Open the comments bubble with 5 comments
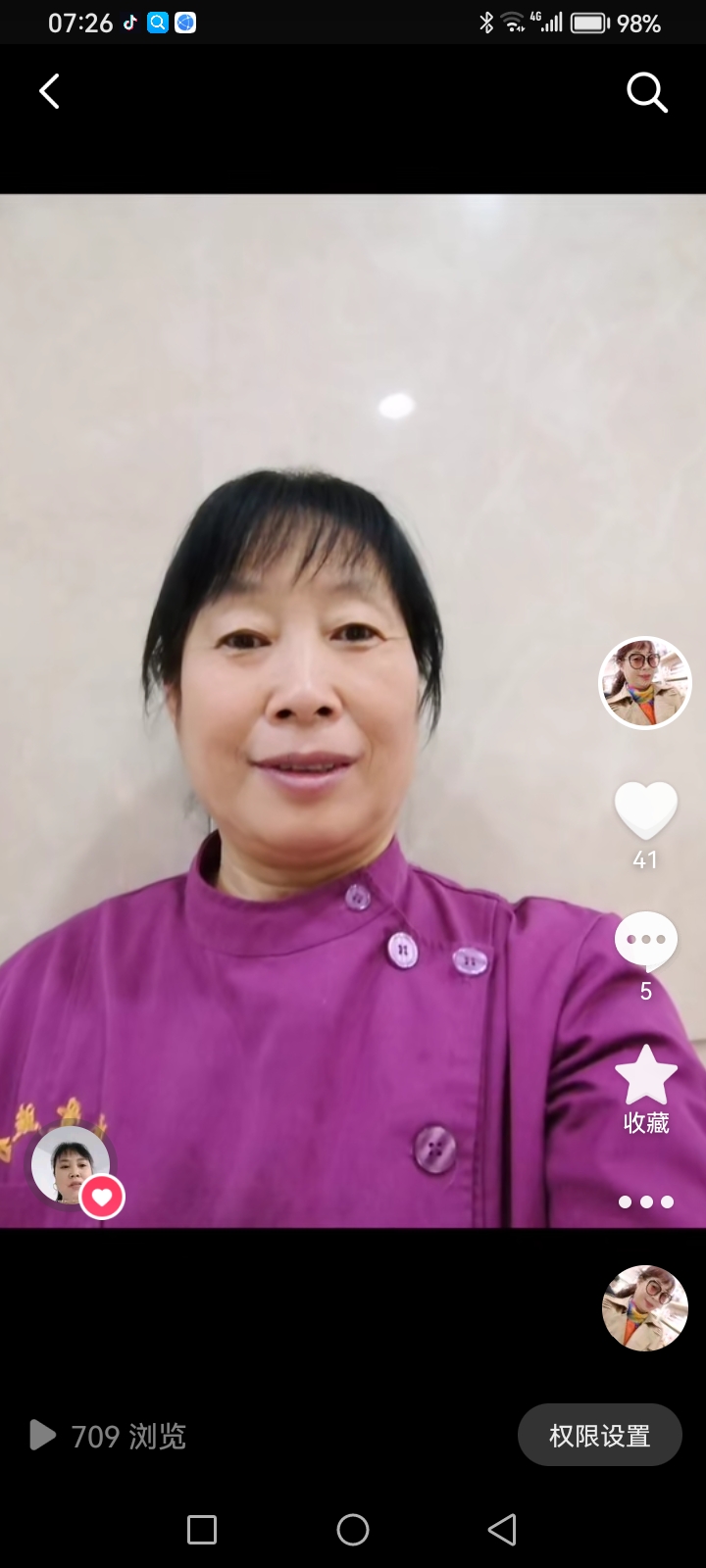The image size is (706, 1568). point(645,941)
